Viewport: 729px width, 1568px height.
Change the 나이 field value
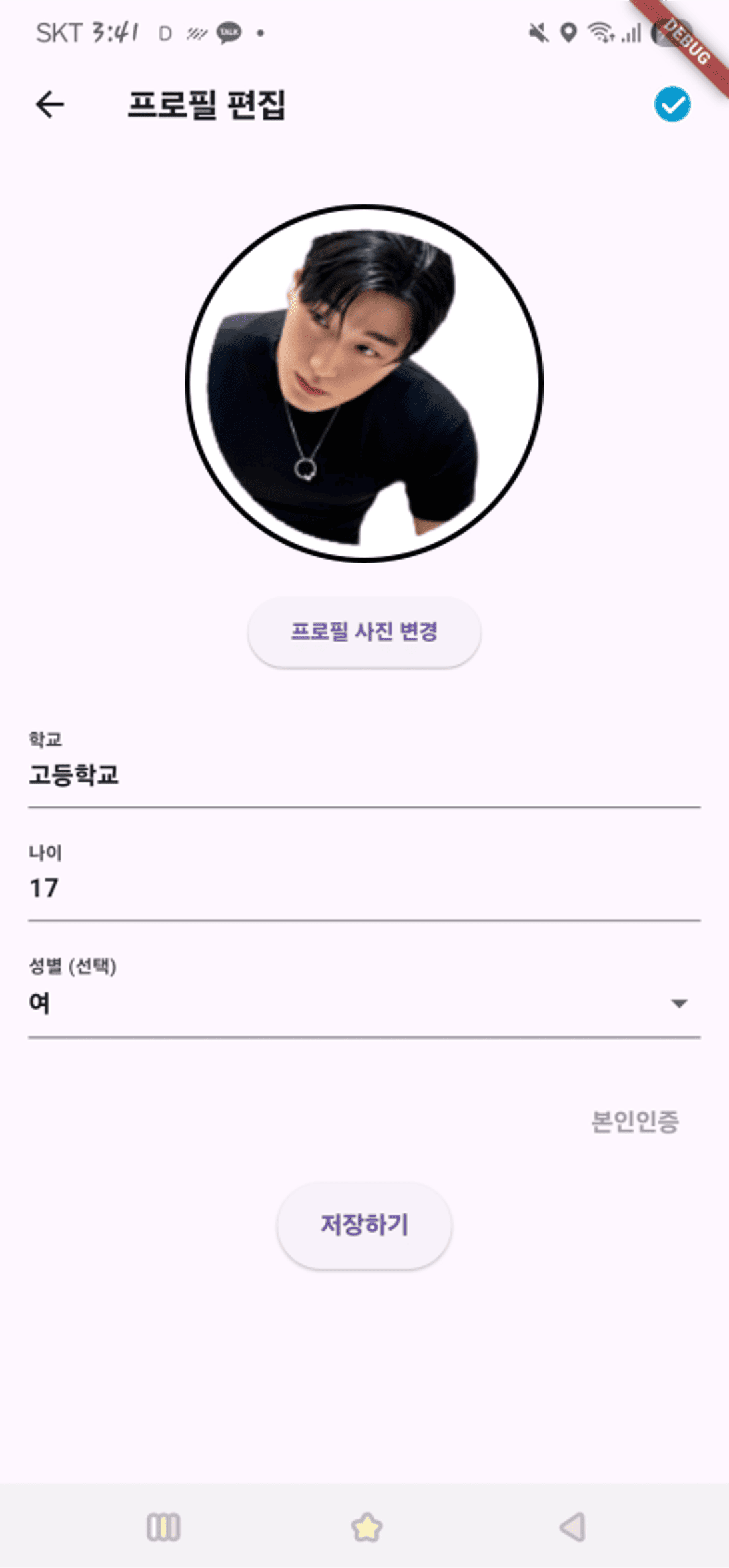364,888
